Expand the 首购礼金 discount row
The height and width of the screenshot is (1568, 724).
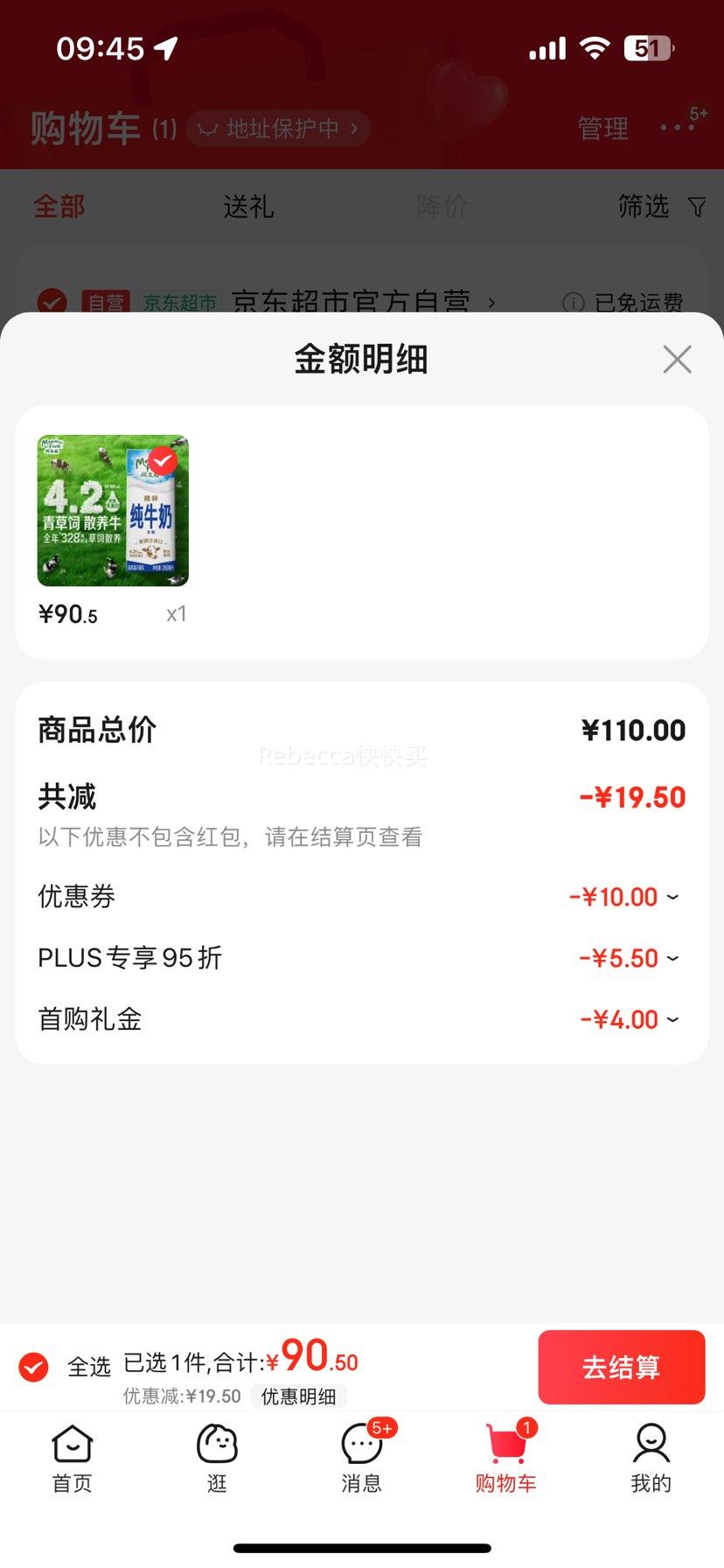click(361, 1019)
